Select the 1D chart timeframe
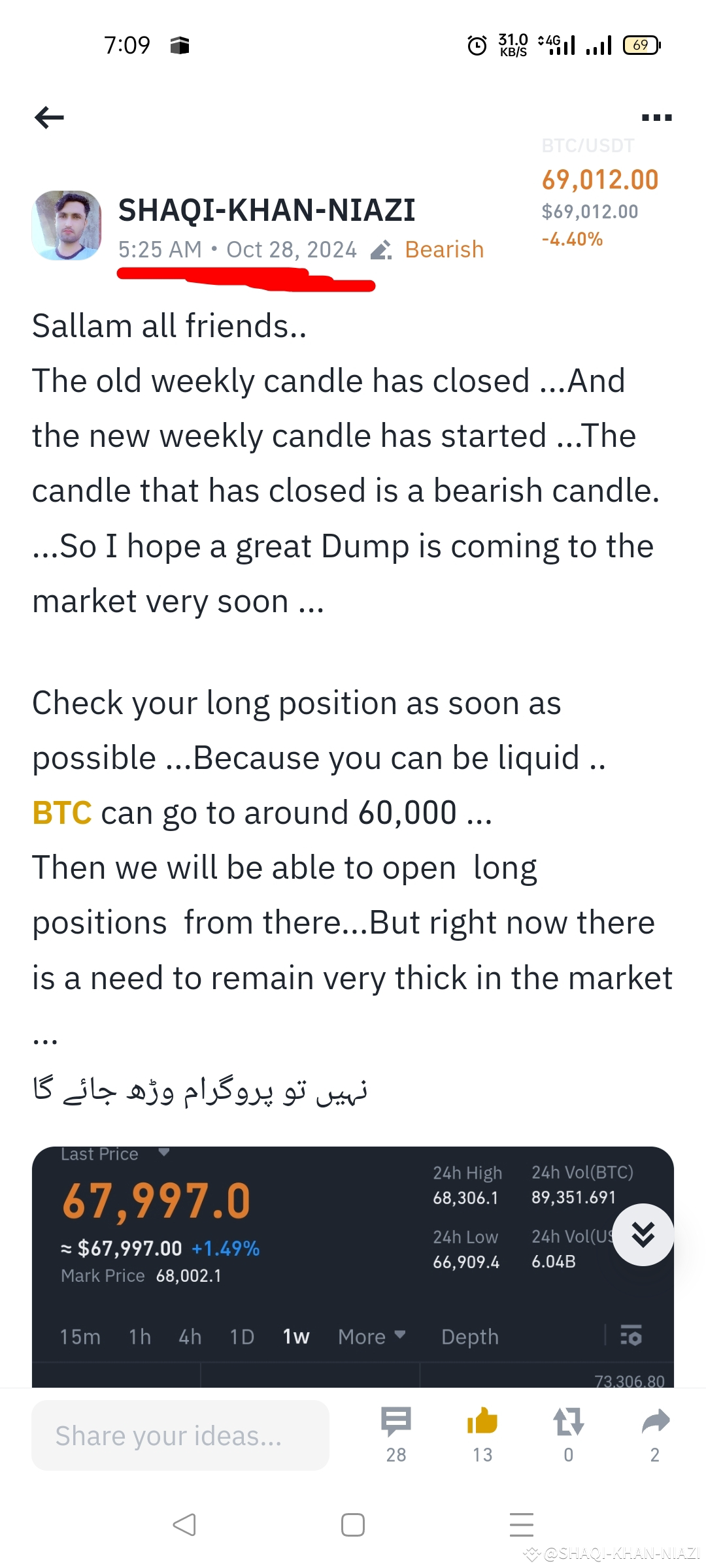Screen dimensions: 706x1568 241,1337
